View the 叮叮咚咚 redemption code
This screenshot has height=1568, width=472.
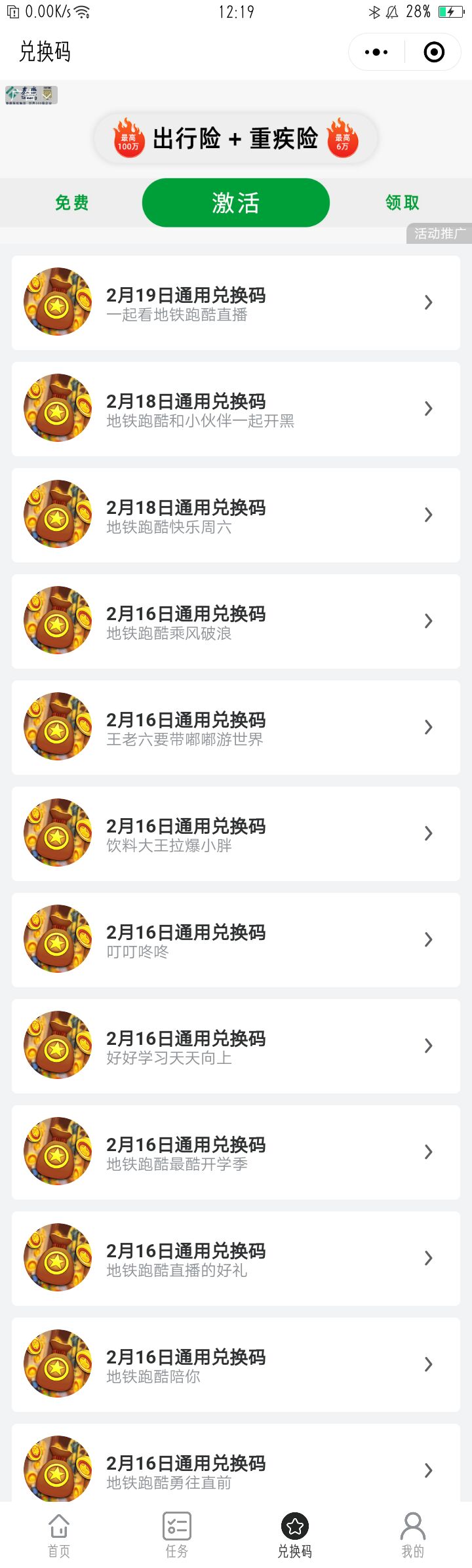tap(236, 940)
